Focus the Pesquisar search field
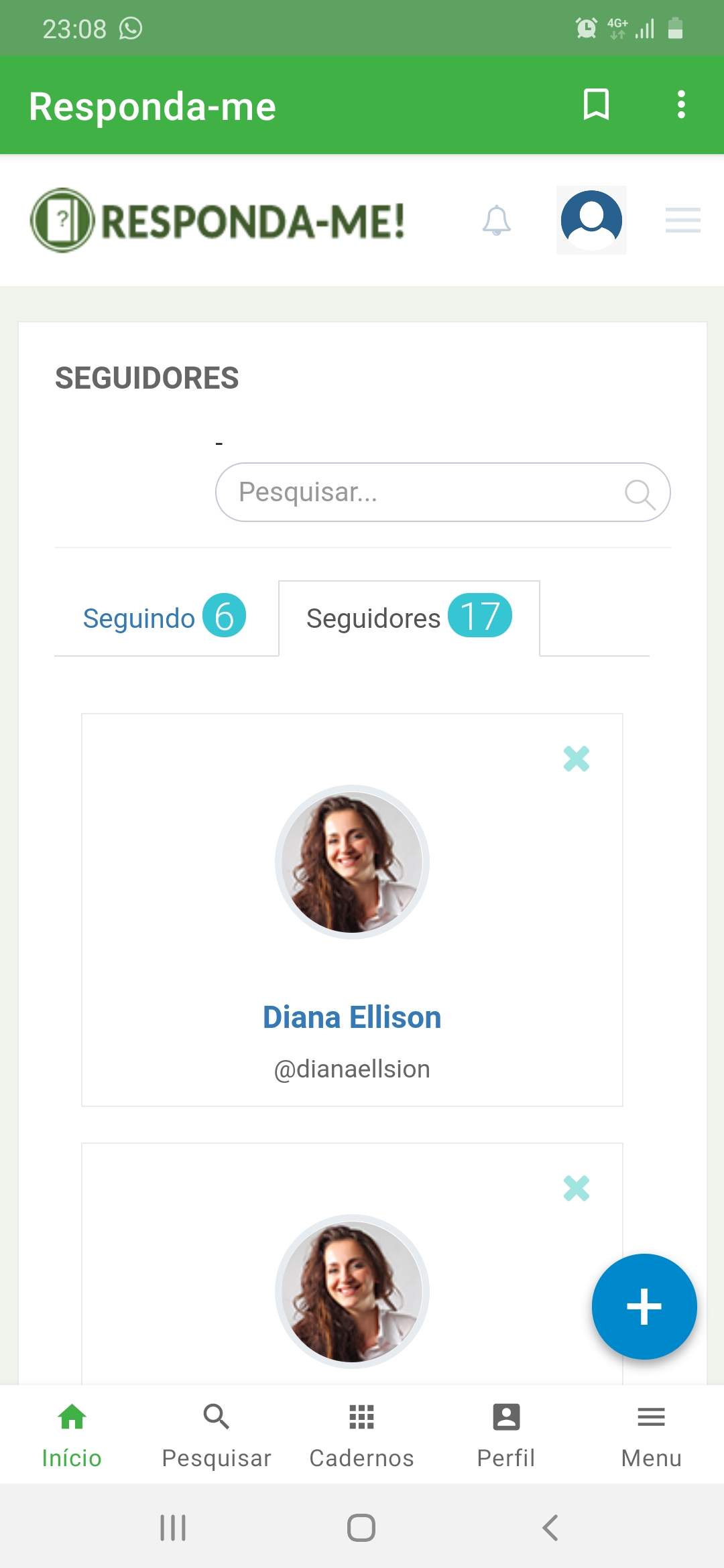724x1568 pixels. (x=442, y=492)
